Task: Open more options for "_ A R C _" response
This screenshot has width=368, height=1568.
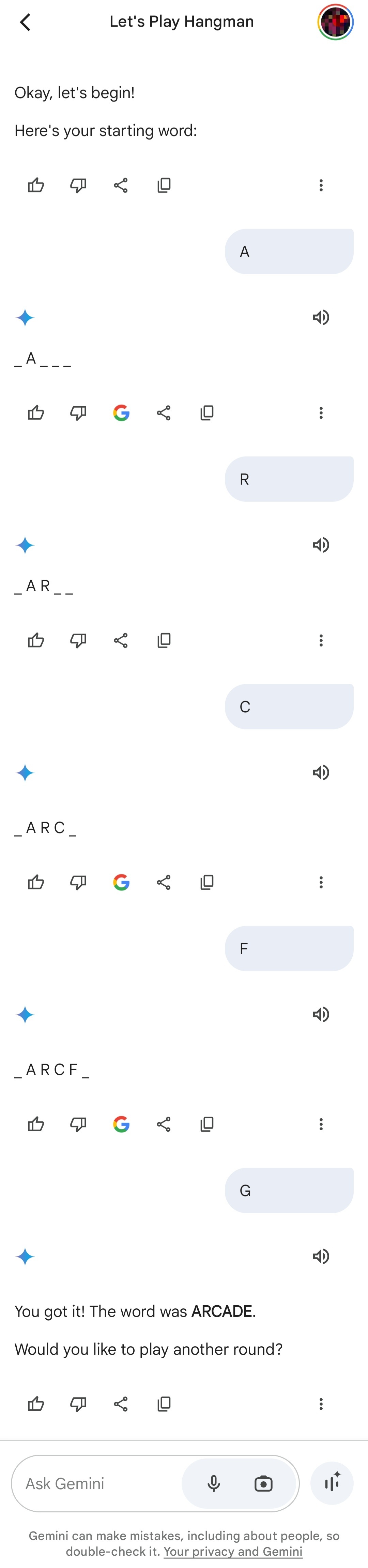Action: (321, 882)
